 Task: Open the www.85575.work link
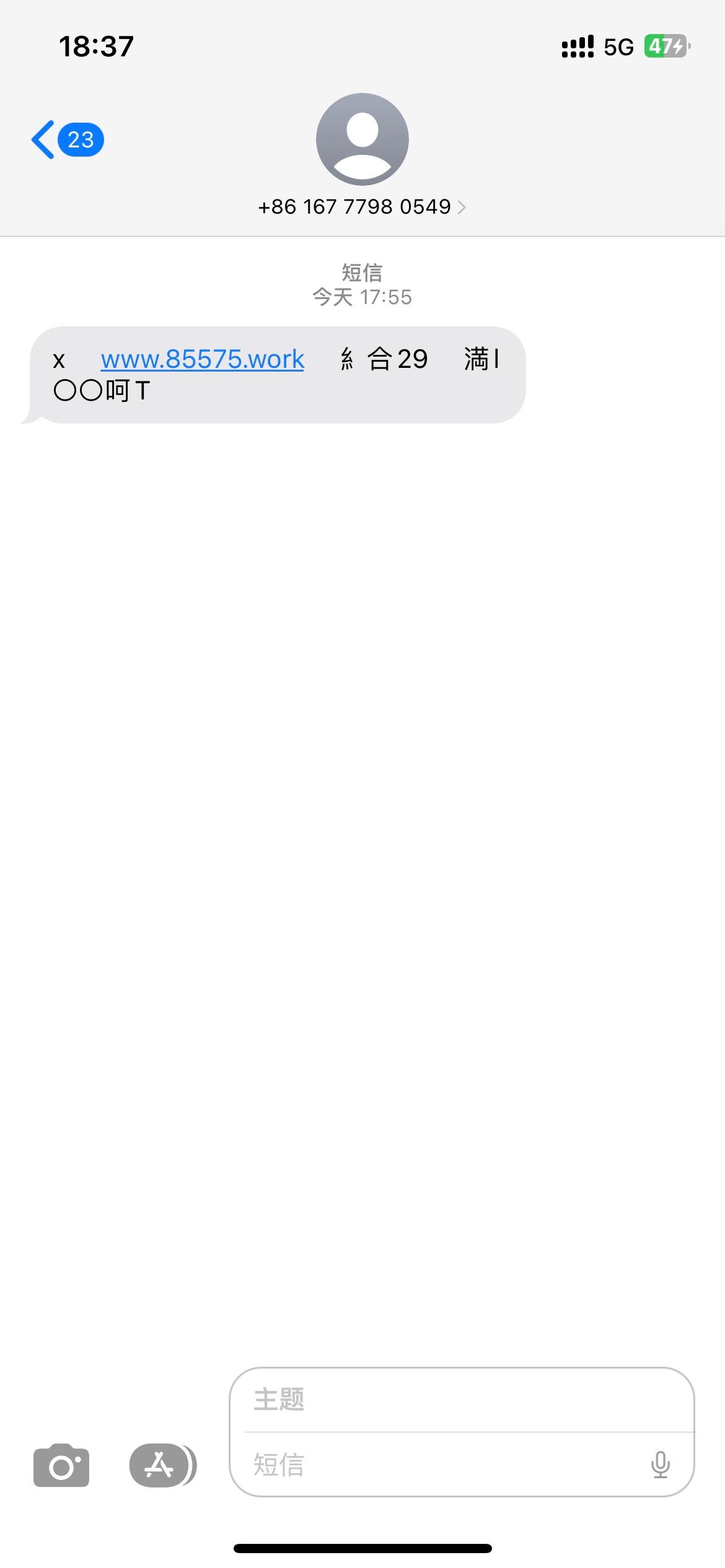[x=203, y=359]
